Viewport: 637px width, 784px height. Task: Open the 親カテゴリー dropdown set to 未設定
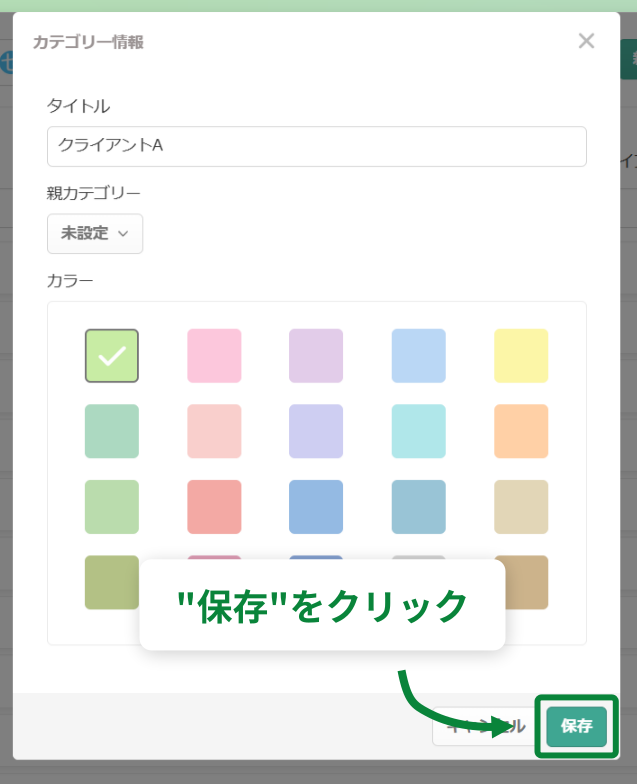coord(95,233)
